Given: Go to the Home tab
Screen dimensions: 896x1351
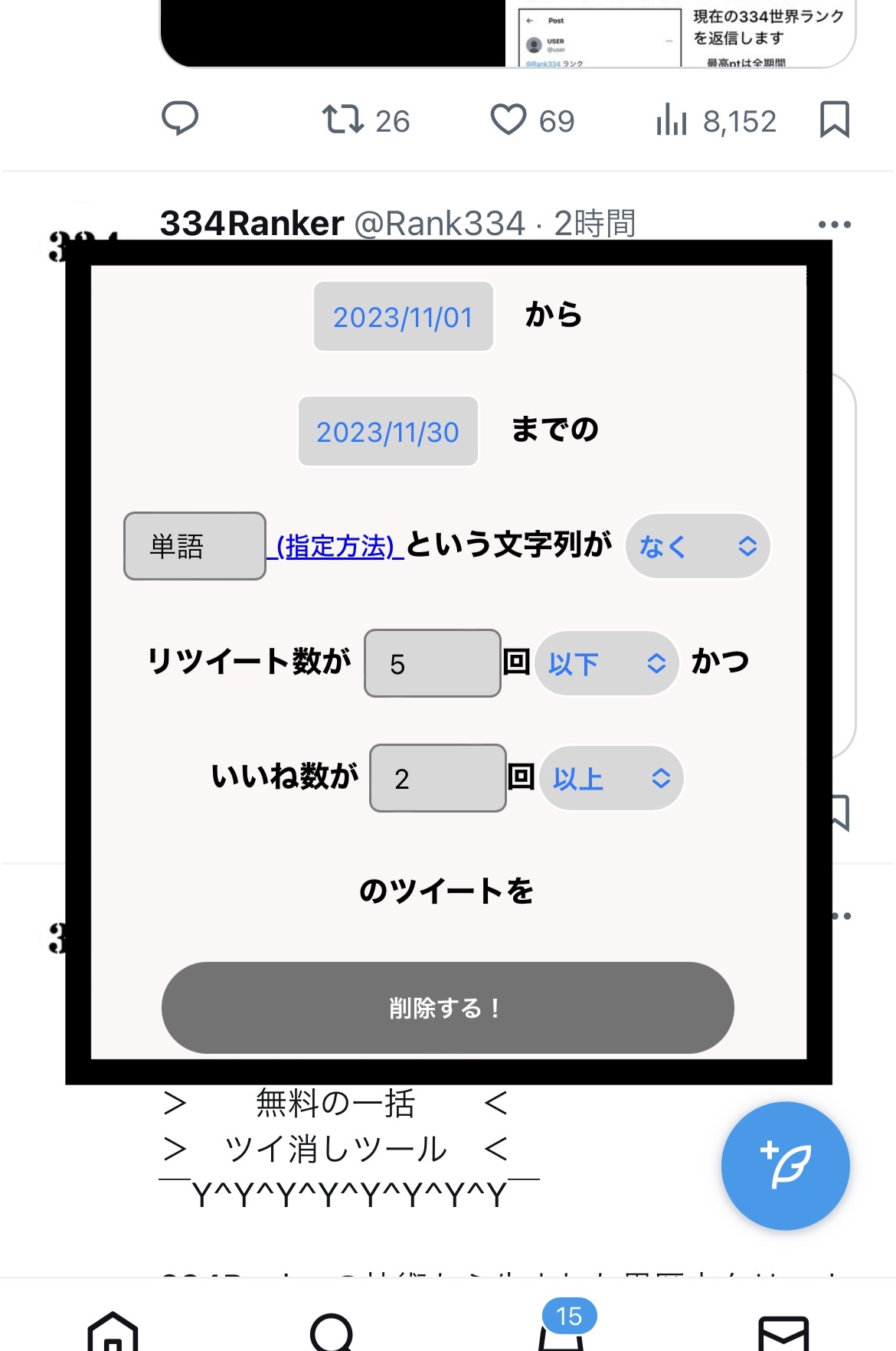Looking at the screenshot, I should point(113,1331).
